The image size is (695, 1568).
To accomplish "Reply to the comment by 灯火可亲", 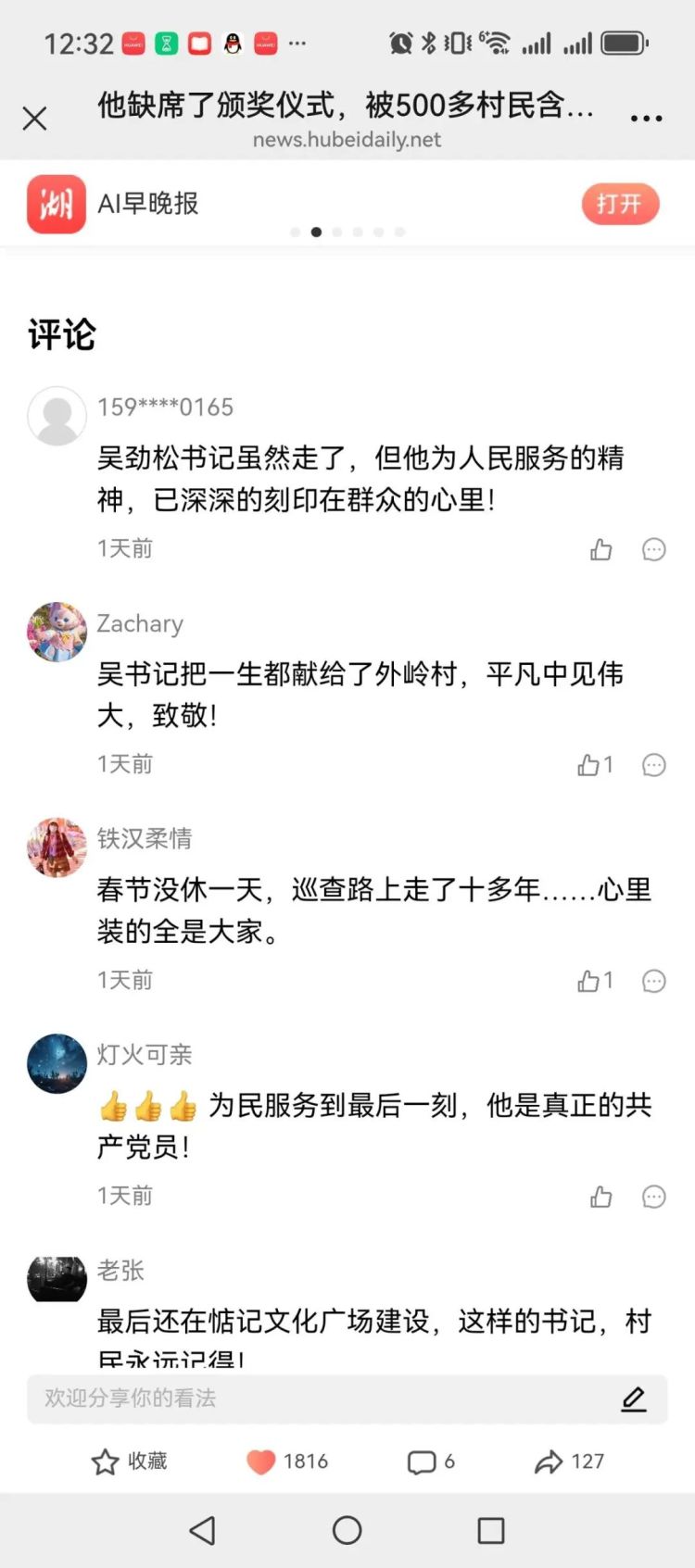I will click(x=654, y=1197).
